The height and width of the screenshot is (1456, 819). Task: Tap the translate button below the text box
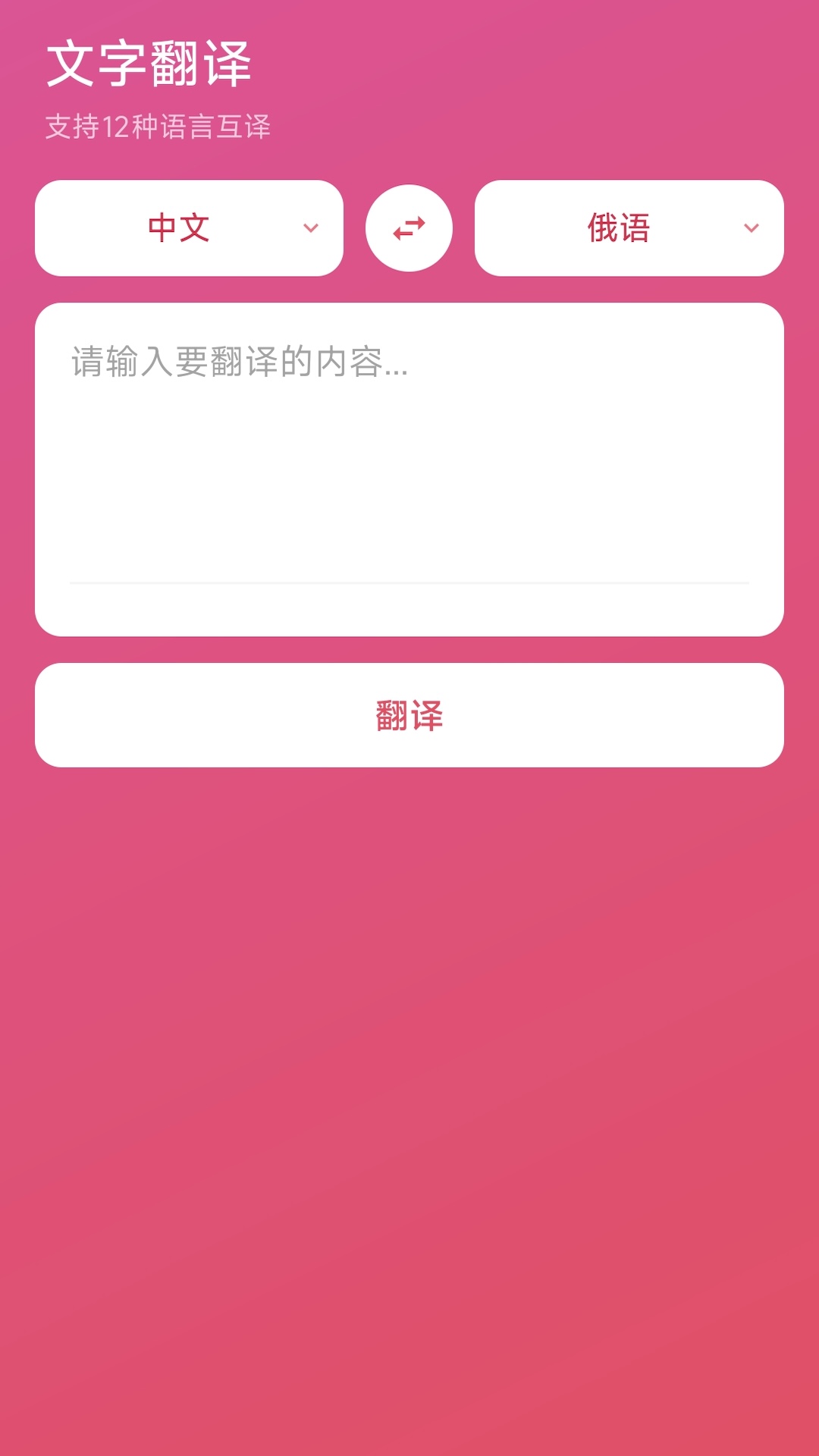[409, 714]
